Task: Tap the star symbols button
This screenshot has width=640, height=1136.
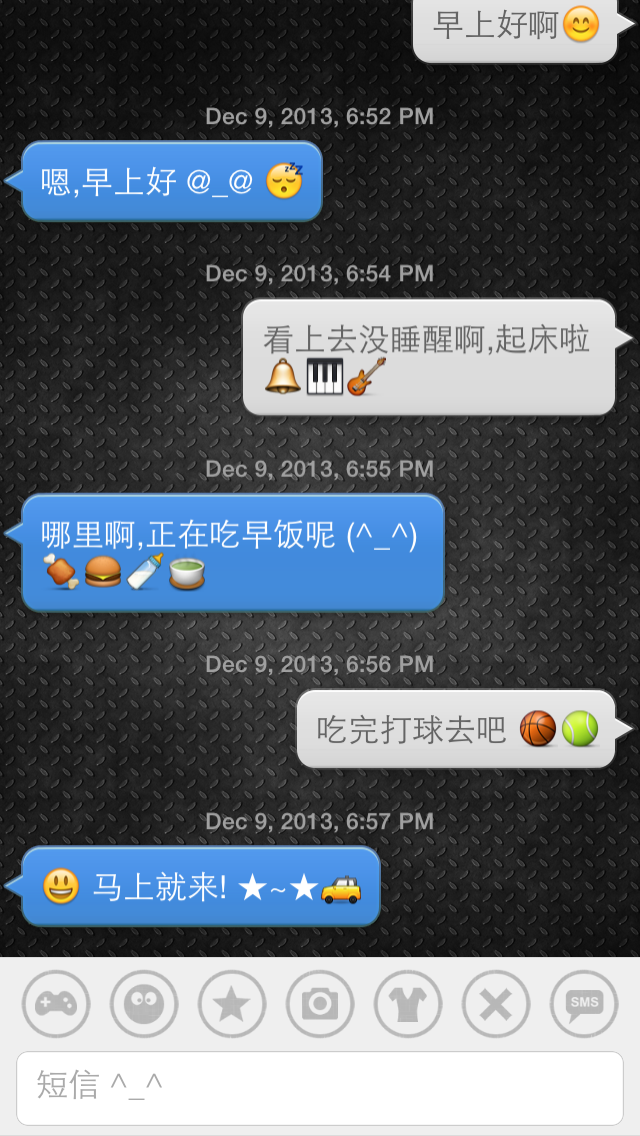Action: tap(232, 1004)
